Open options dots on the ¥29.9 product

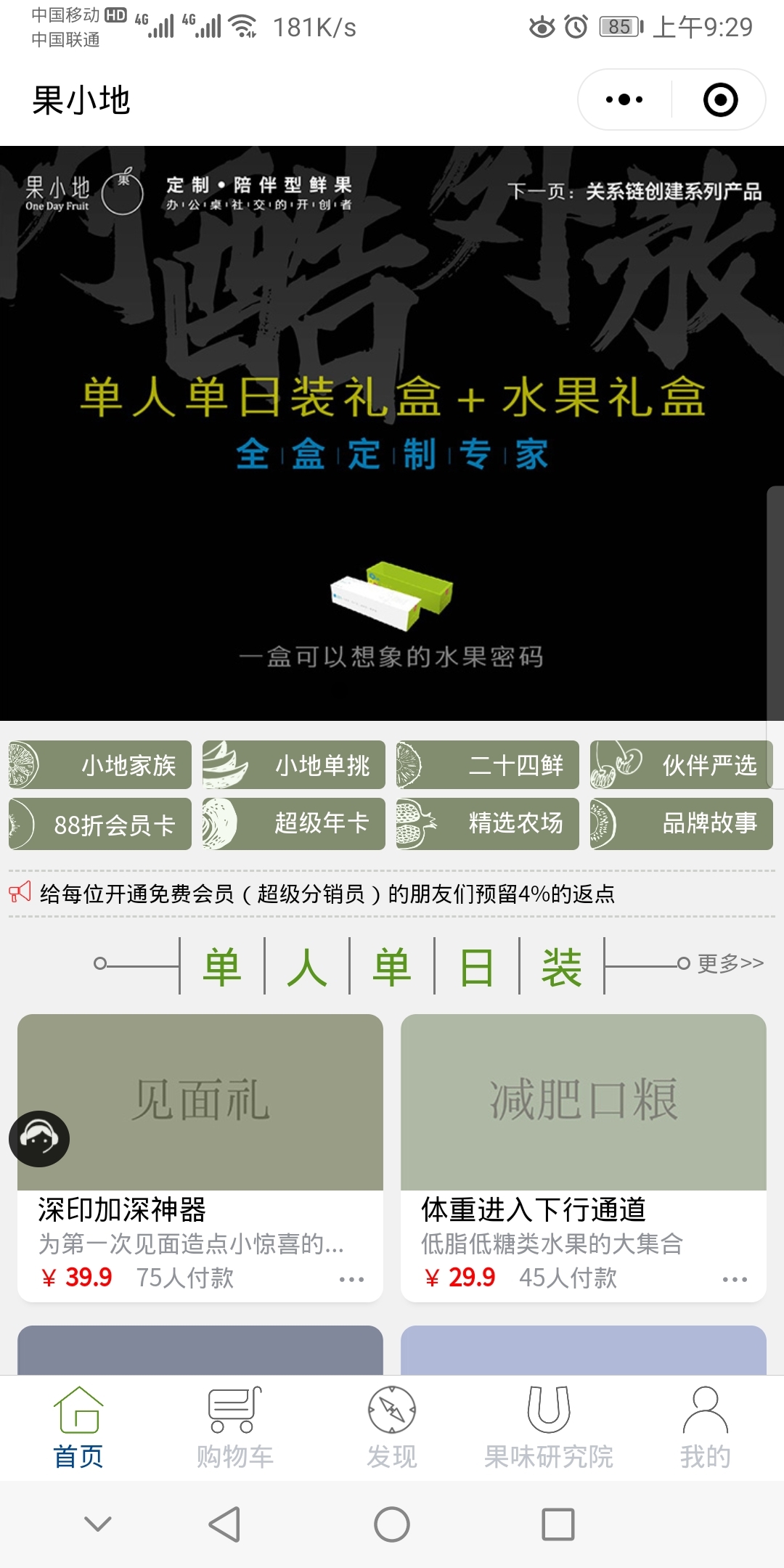[x=735, y=1279]
